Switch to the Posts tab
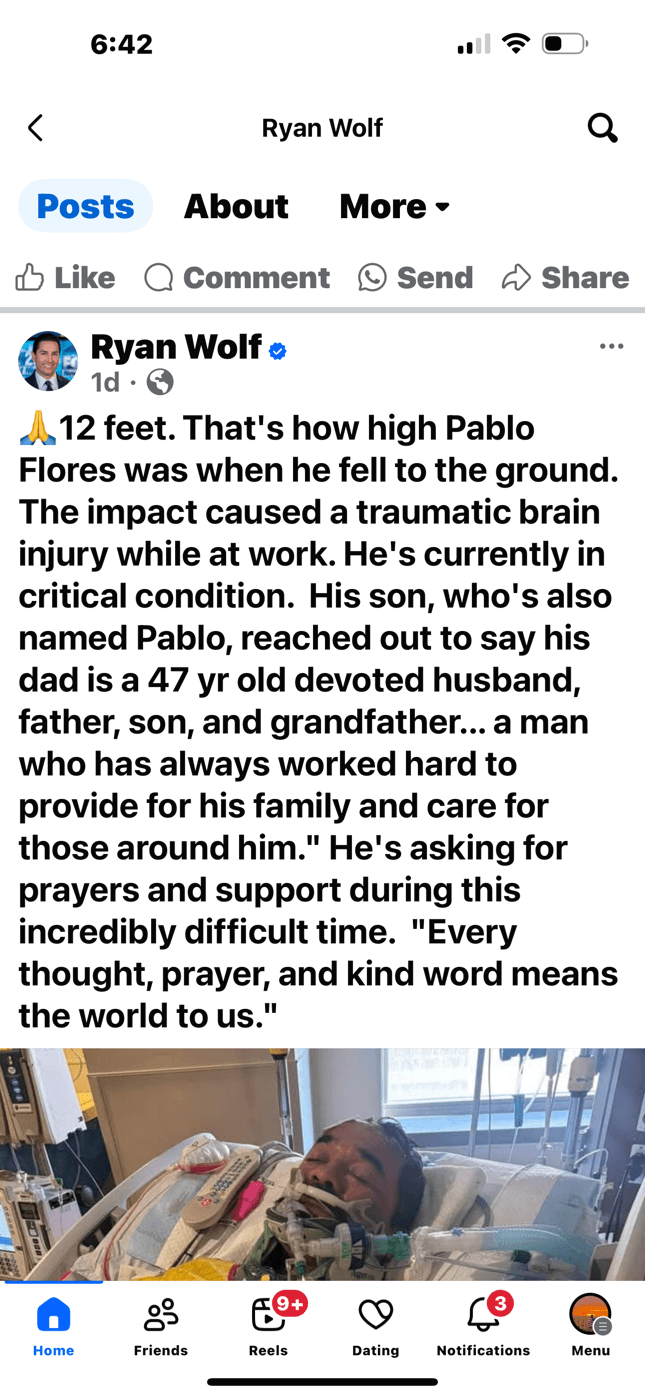 coord(85,206)
